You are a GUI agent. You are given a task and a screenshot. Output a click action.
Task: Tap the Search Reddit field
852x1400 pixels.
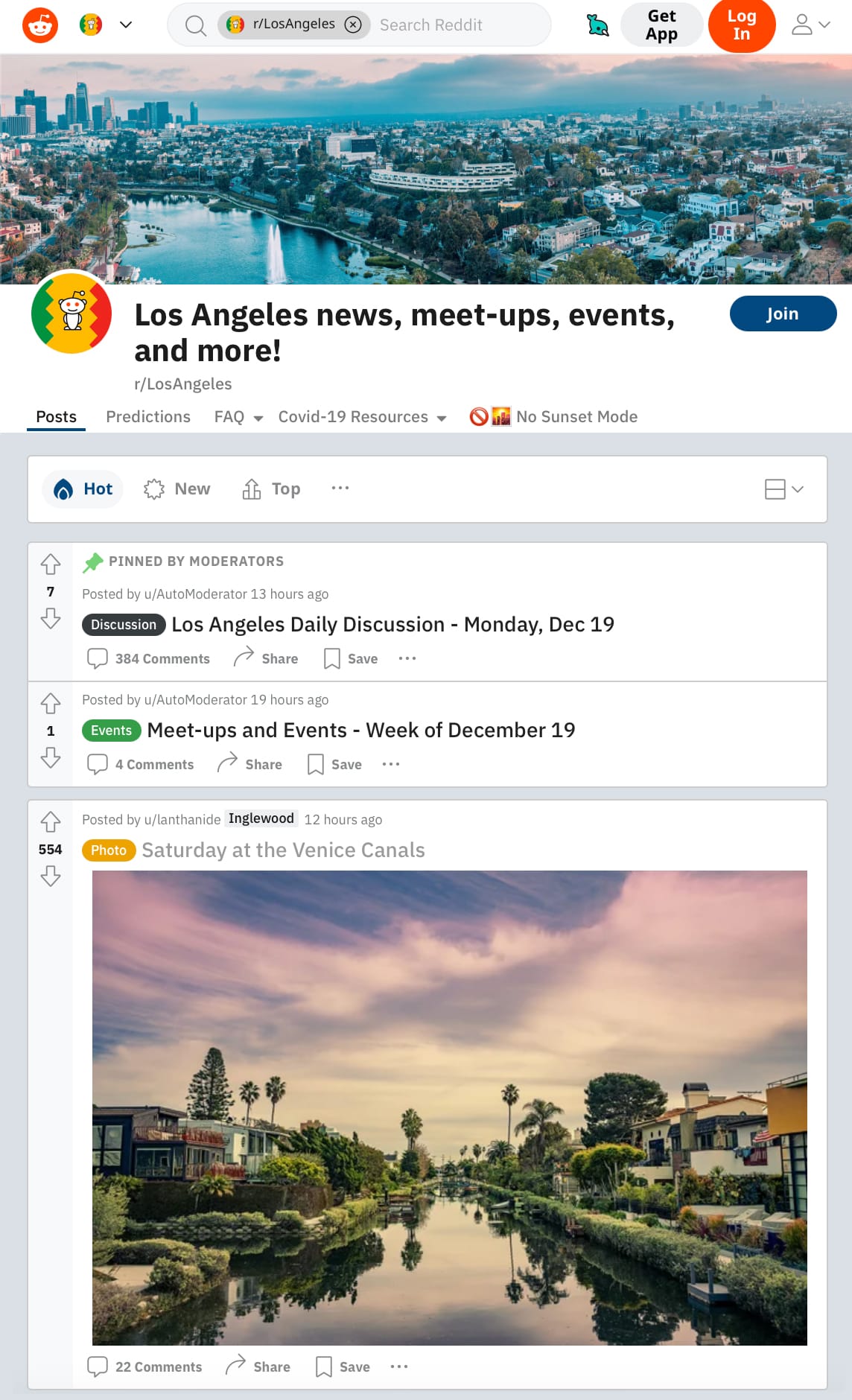(x=454, y=25)
